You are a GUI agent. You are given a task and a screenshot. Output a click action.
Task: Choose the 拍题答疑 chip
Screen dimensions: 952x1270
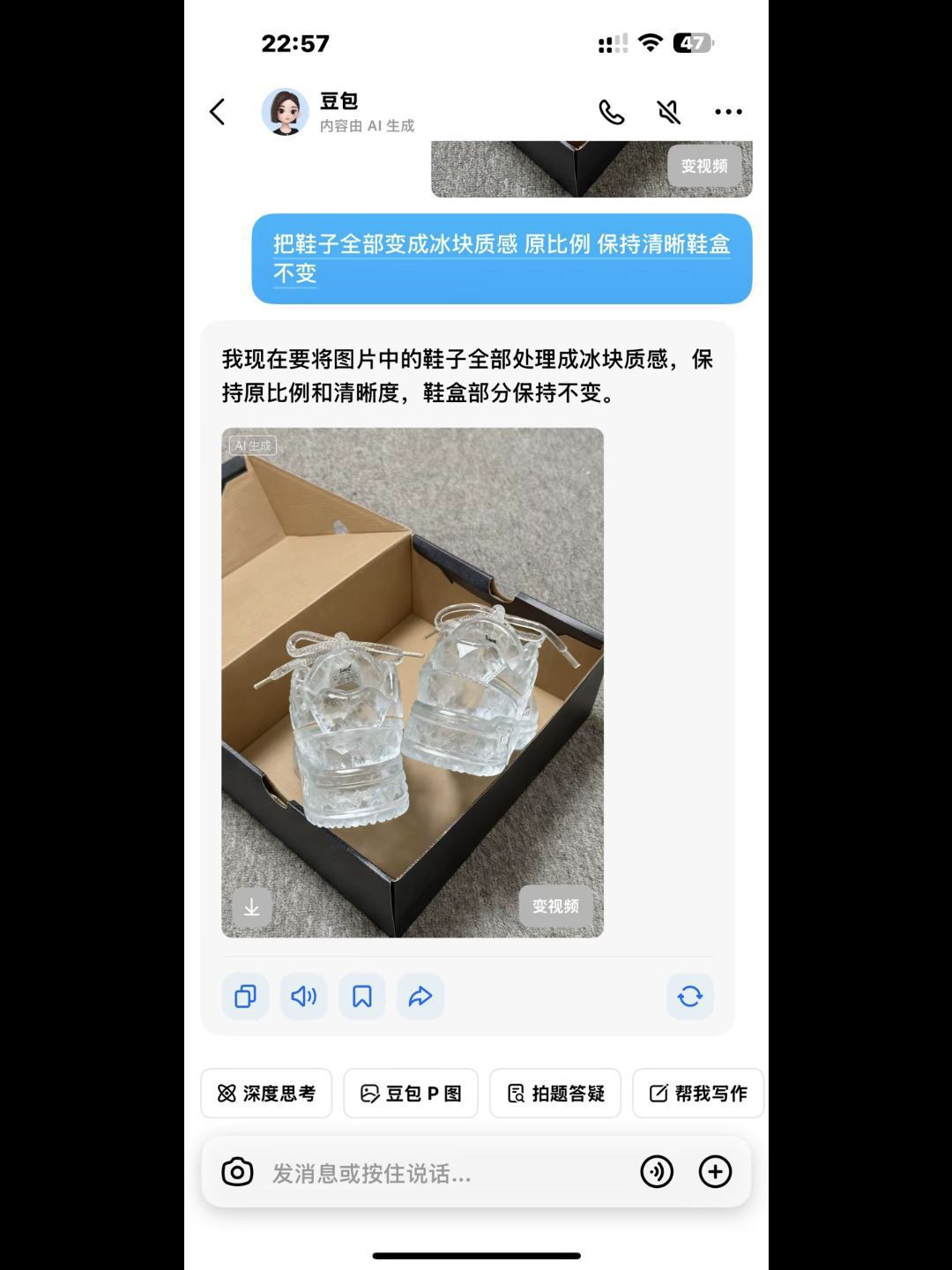pos(555,1094)
